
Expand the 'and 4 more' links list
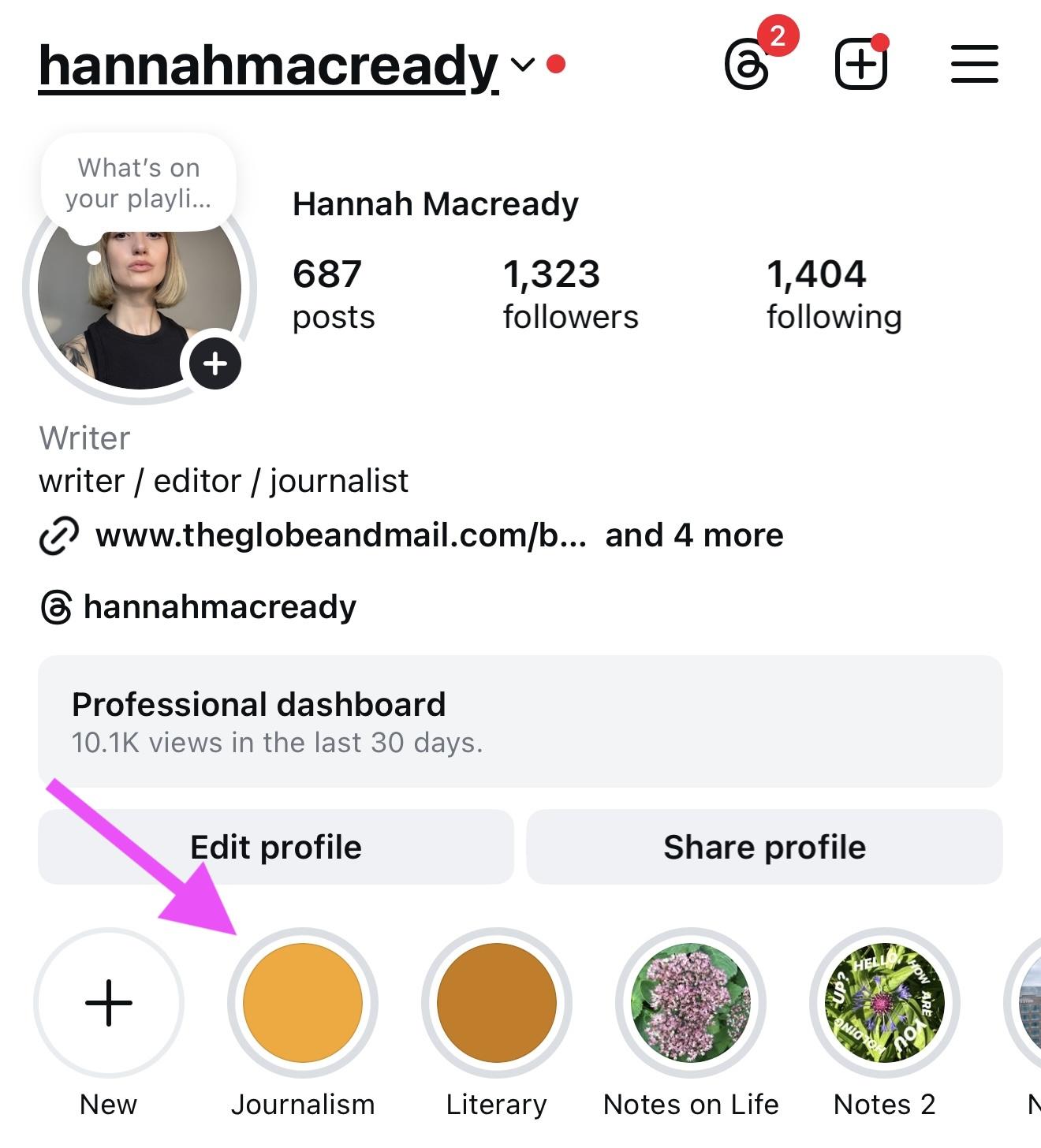(692, 535)
